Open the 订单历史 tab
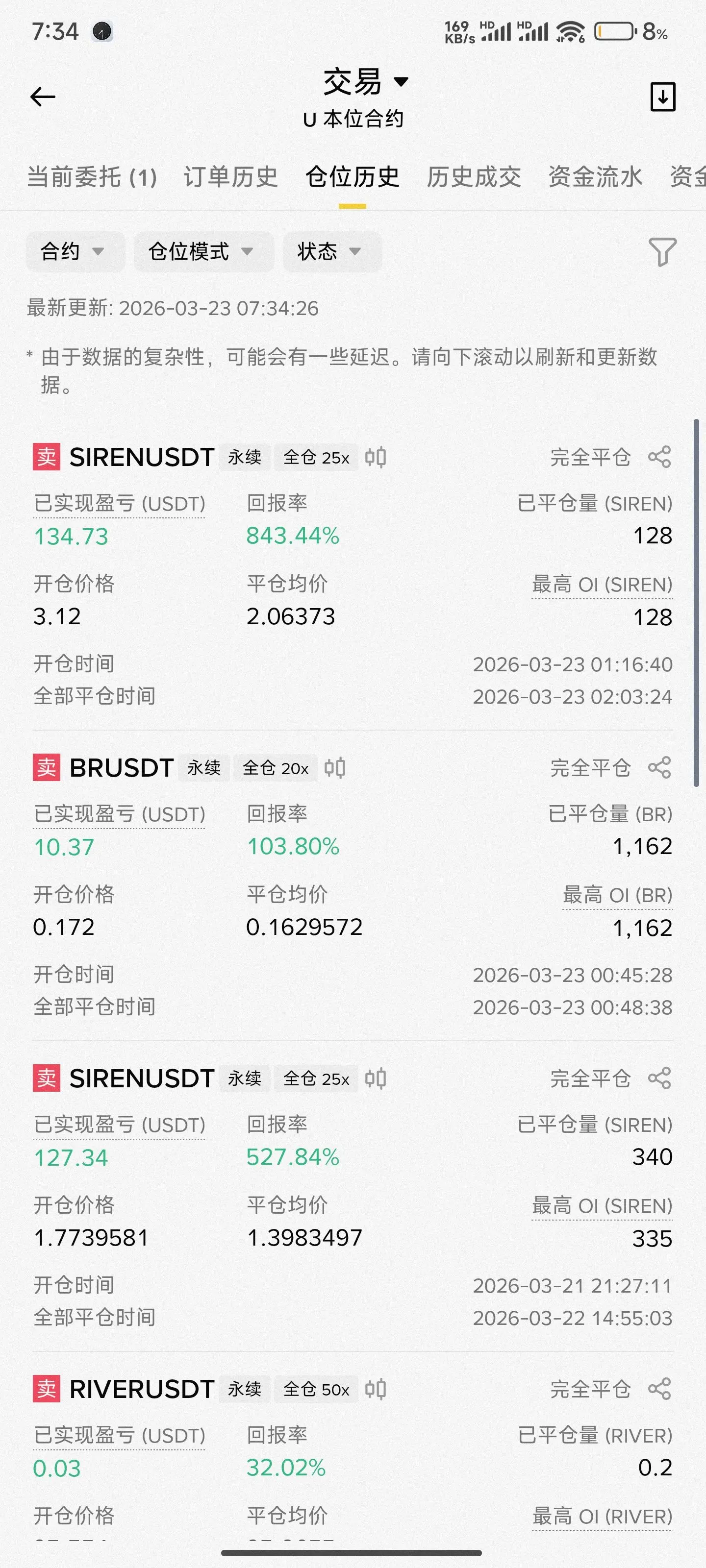 [x=231, y=177]
